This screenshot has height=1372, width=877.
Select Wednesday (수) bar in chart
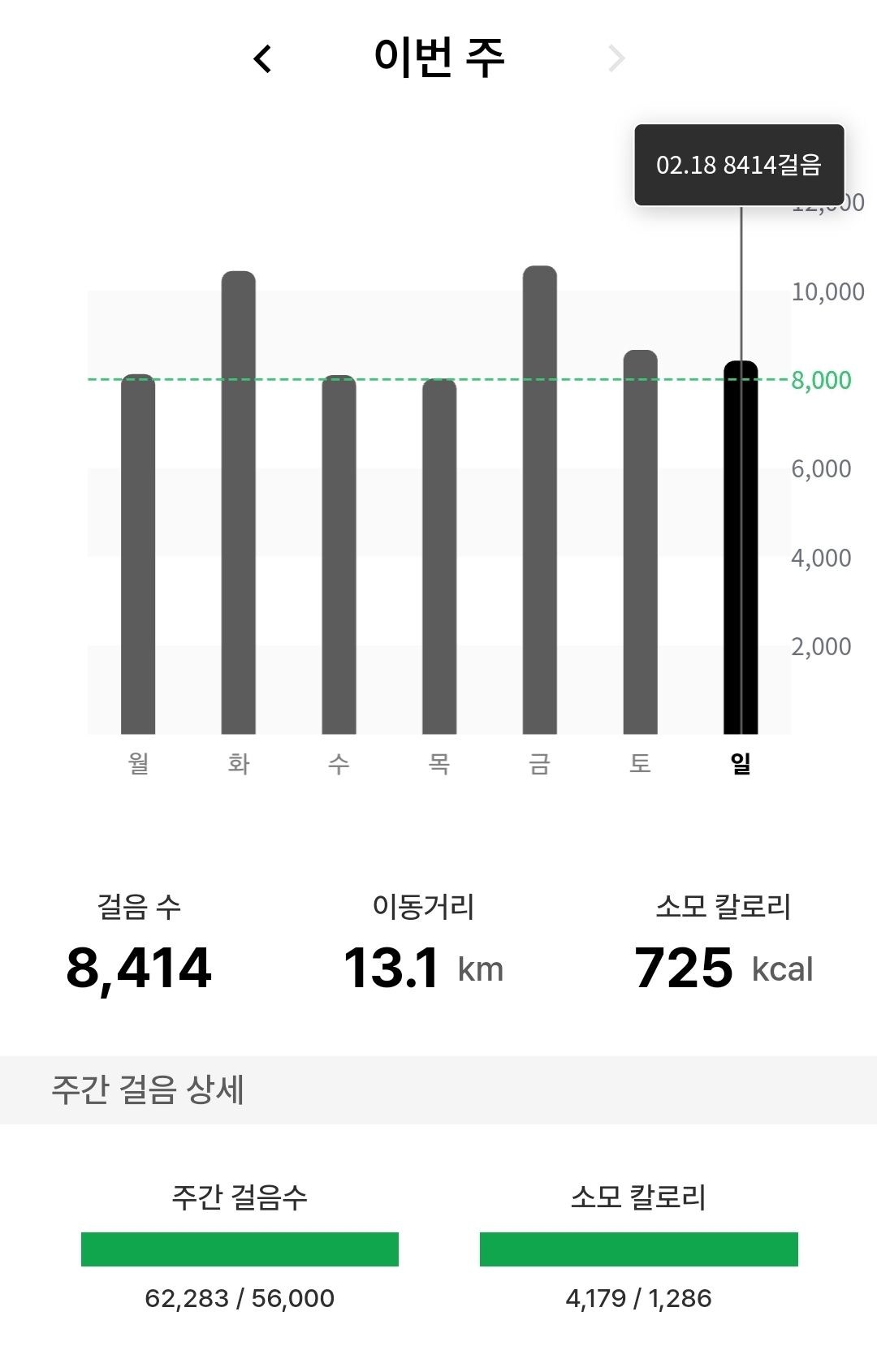pyautogui.click(x=339, y=554)
